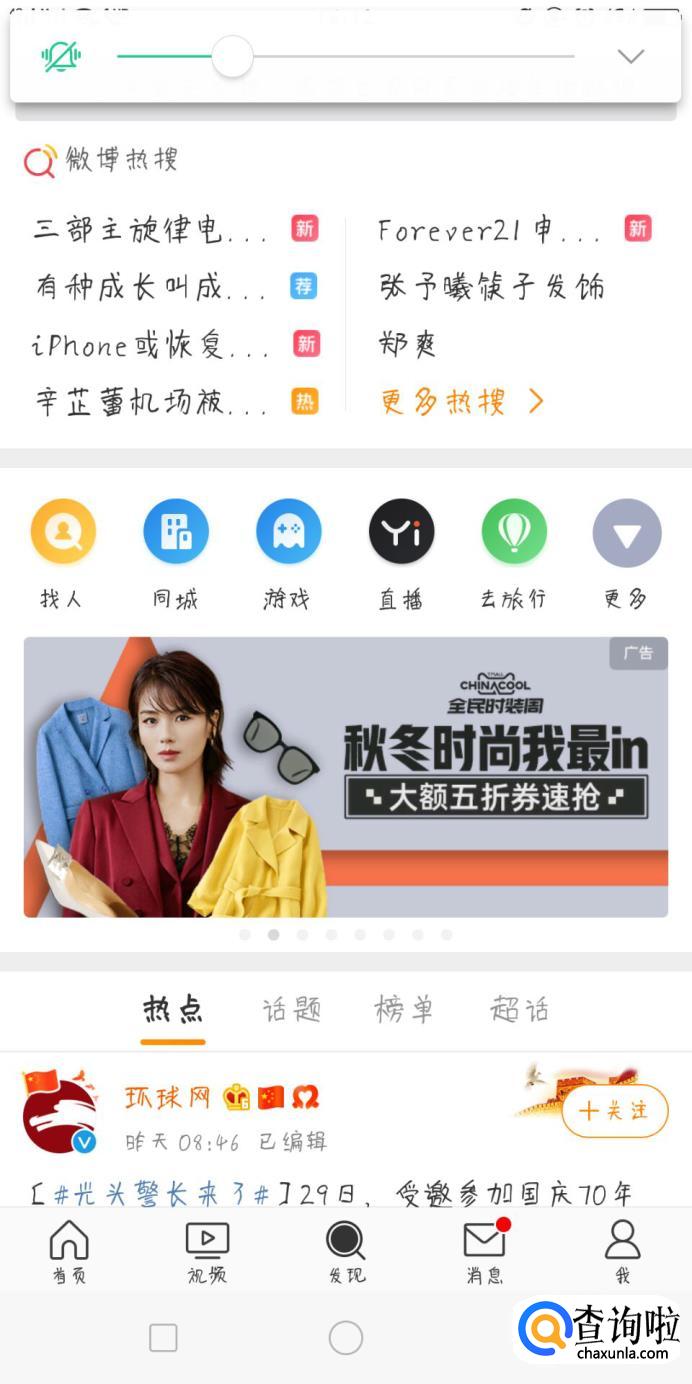View 更多热搜 list

(x=462, y=402)
